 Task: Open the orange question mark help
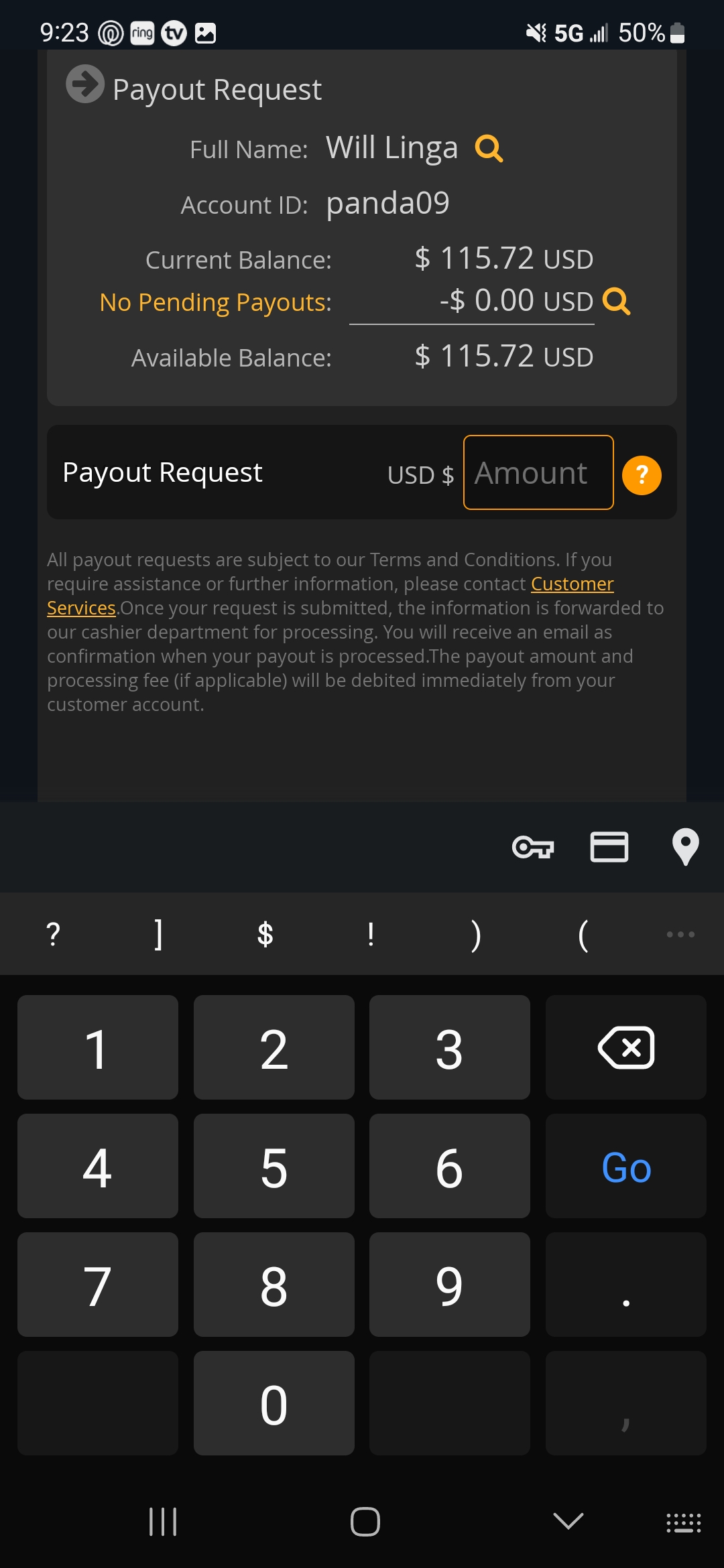pos(642,475)
